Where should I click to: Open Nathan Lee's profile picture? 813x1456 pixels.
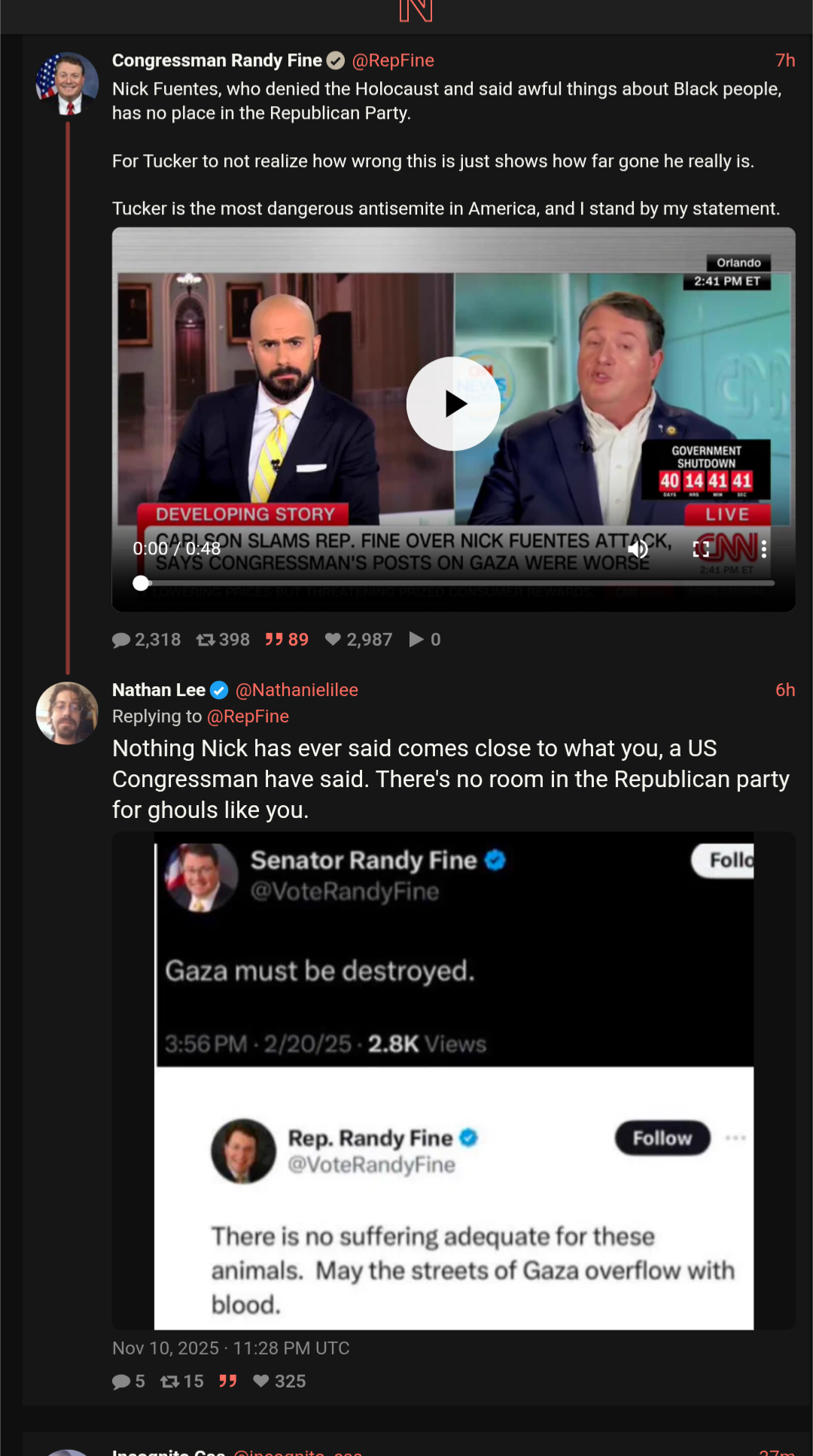click(67, 713)
